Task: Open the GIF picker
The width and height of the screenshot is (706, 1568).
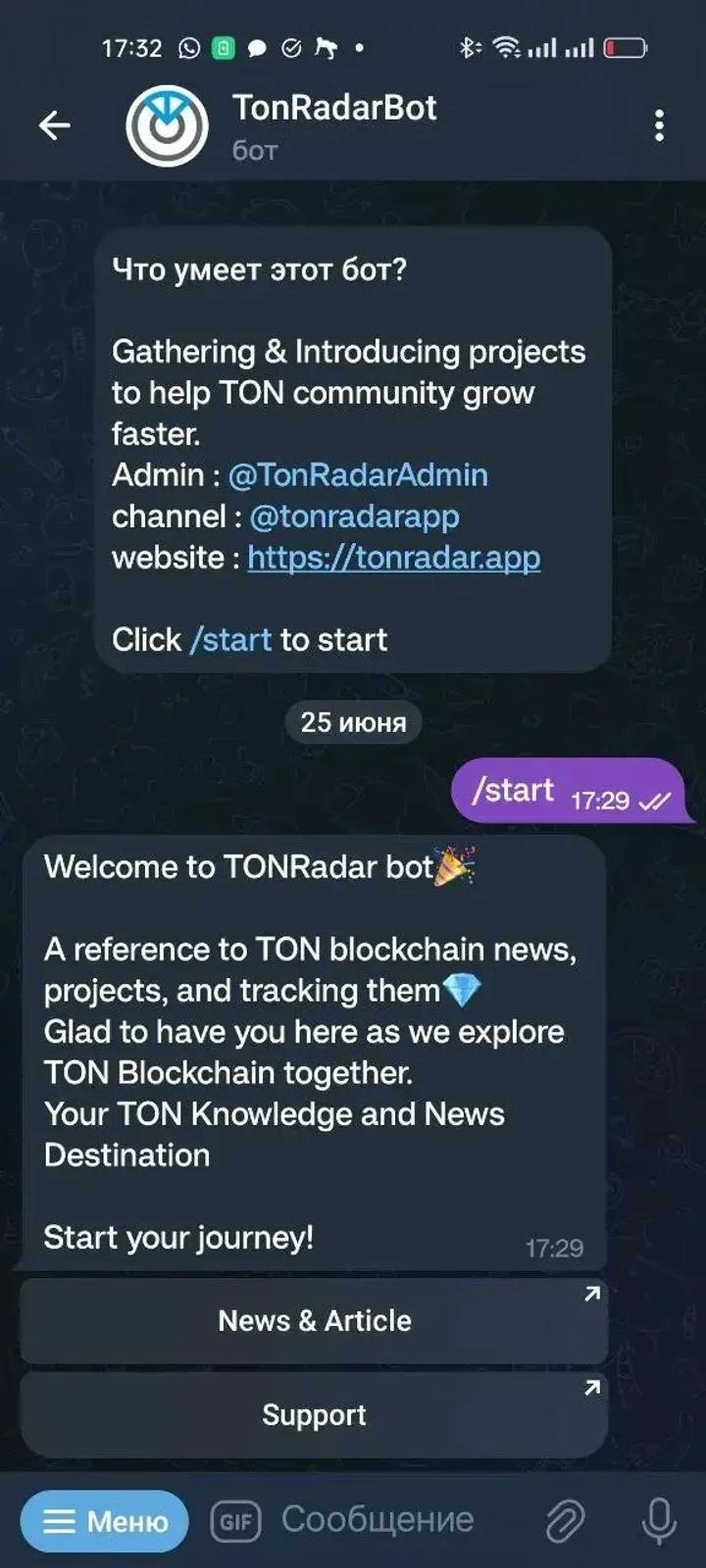Action: pyautogui.click(x=235, y=1521)
